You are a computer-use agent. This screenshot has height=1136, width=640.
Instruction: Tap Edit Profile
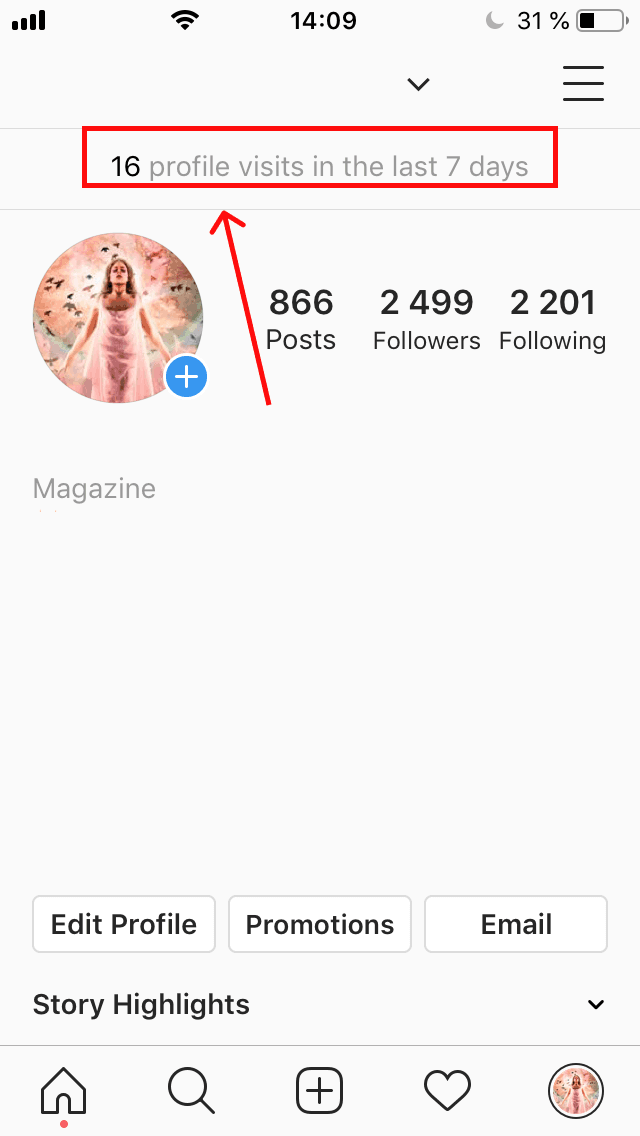pos(124,924)
